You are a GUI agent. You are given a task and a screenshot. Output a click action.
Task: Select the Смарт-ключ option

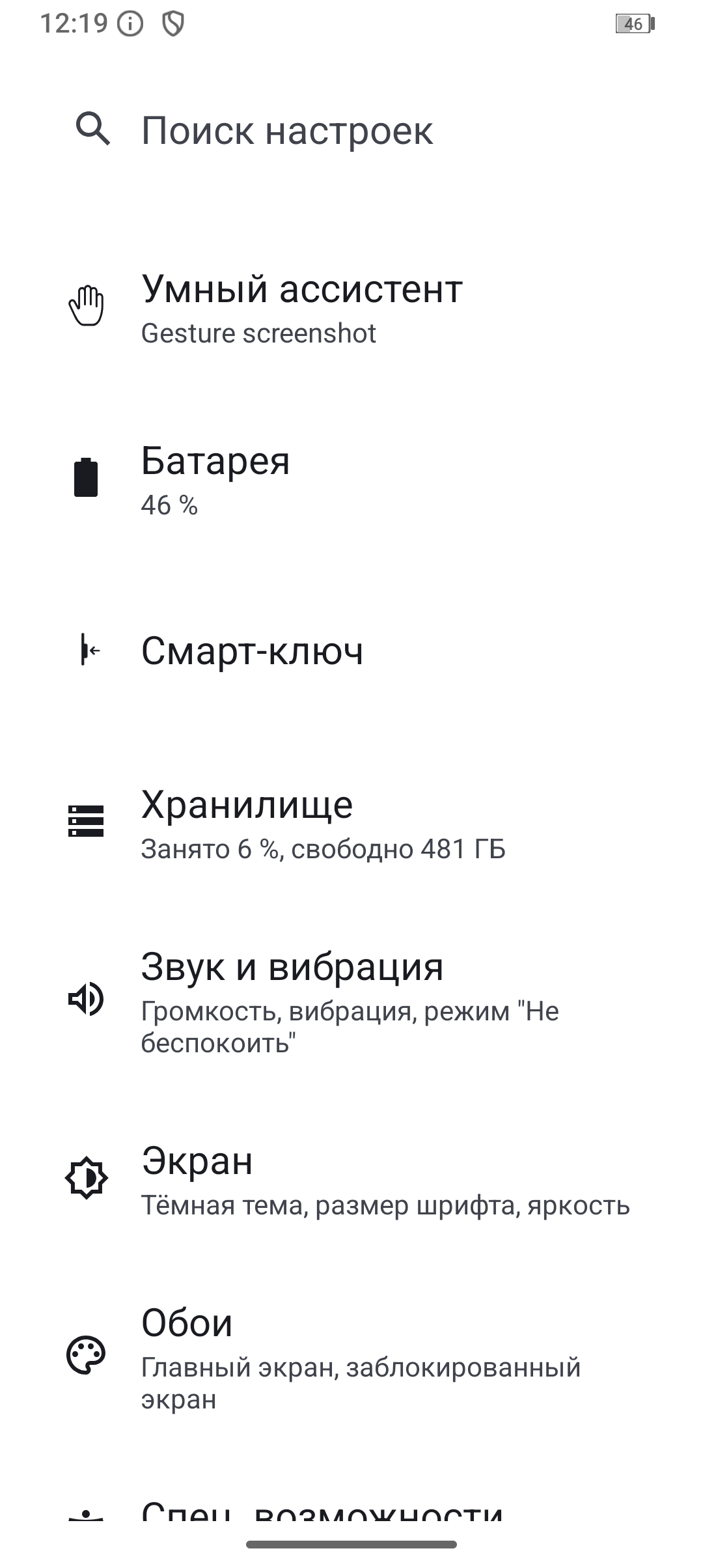tap(253, 651)
